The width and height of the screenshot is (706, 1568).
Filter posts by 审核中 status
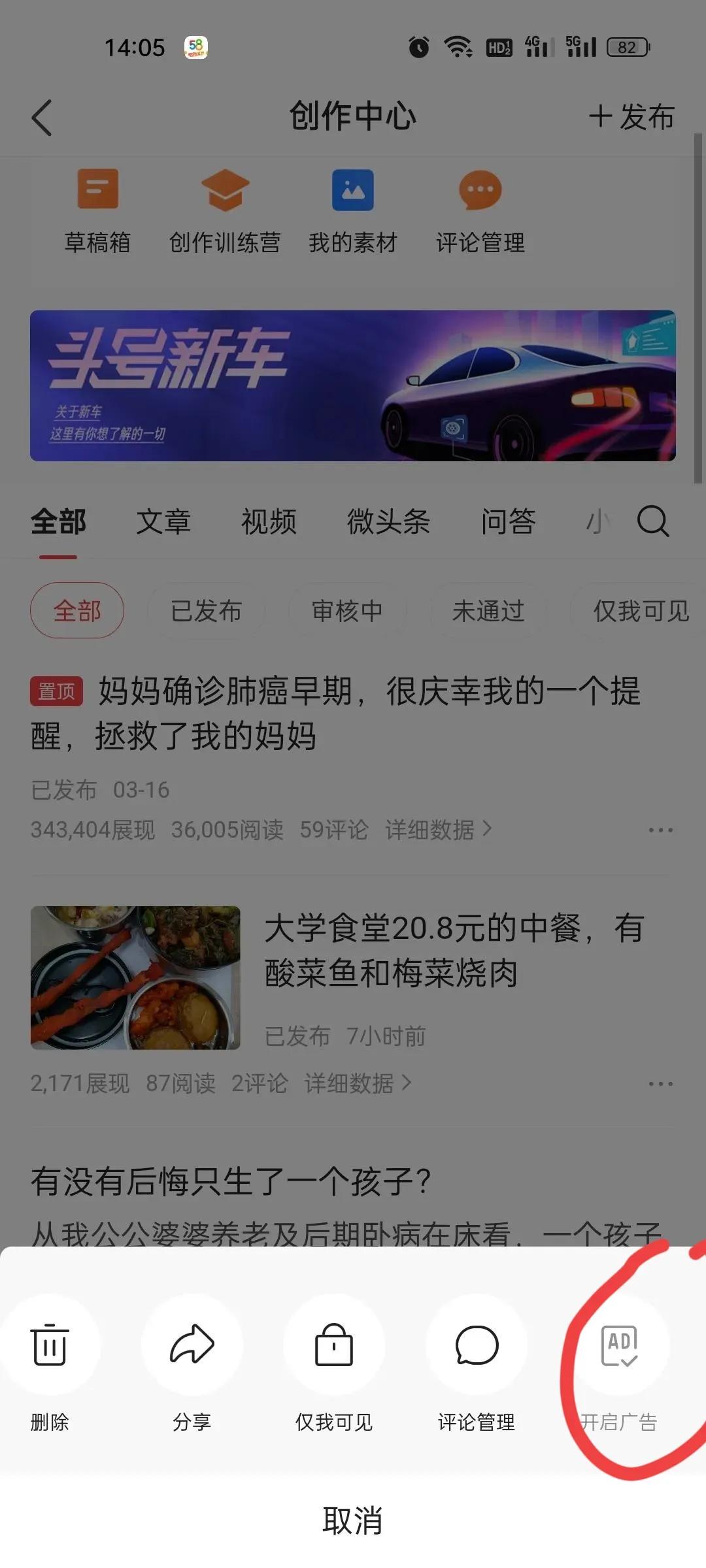point(348,611)
